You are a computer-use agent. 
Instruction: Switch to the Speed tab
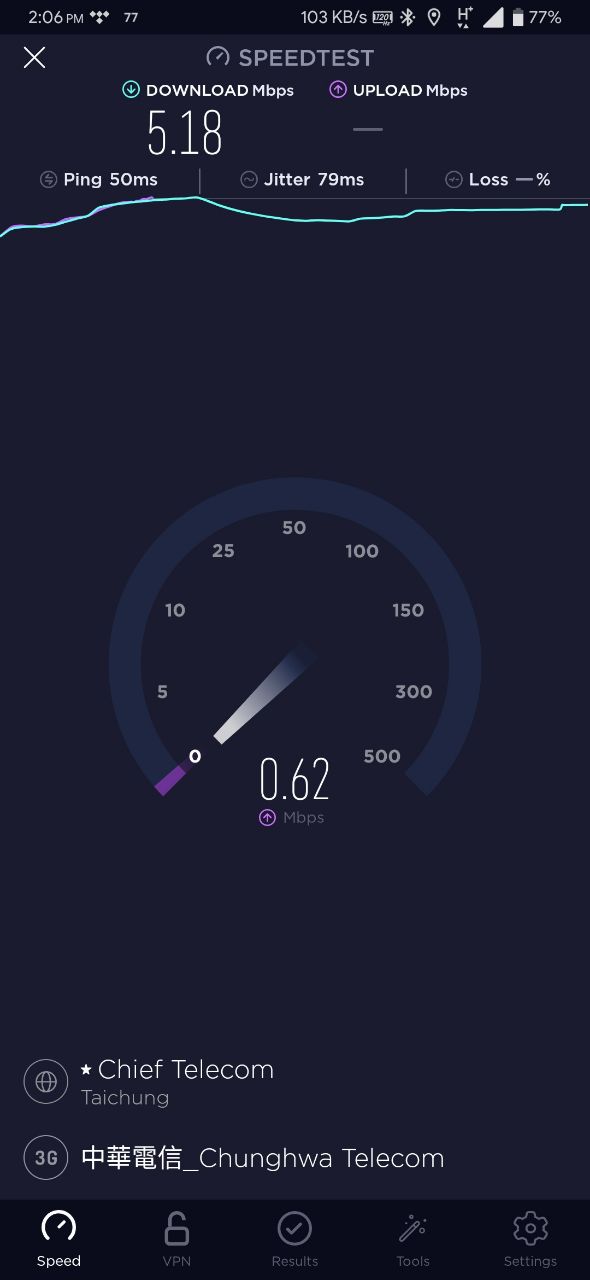click(x=59, y=1240)
